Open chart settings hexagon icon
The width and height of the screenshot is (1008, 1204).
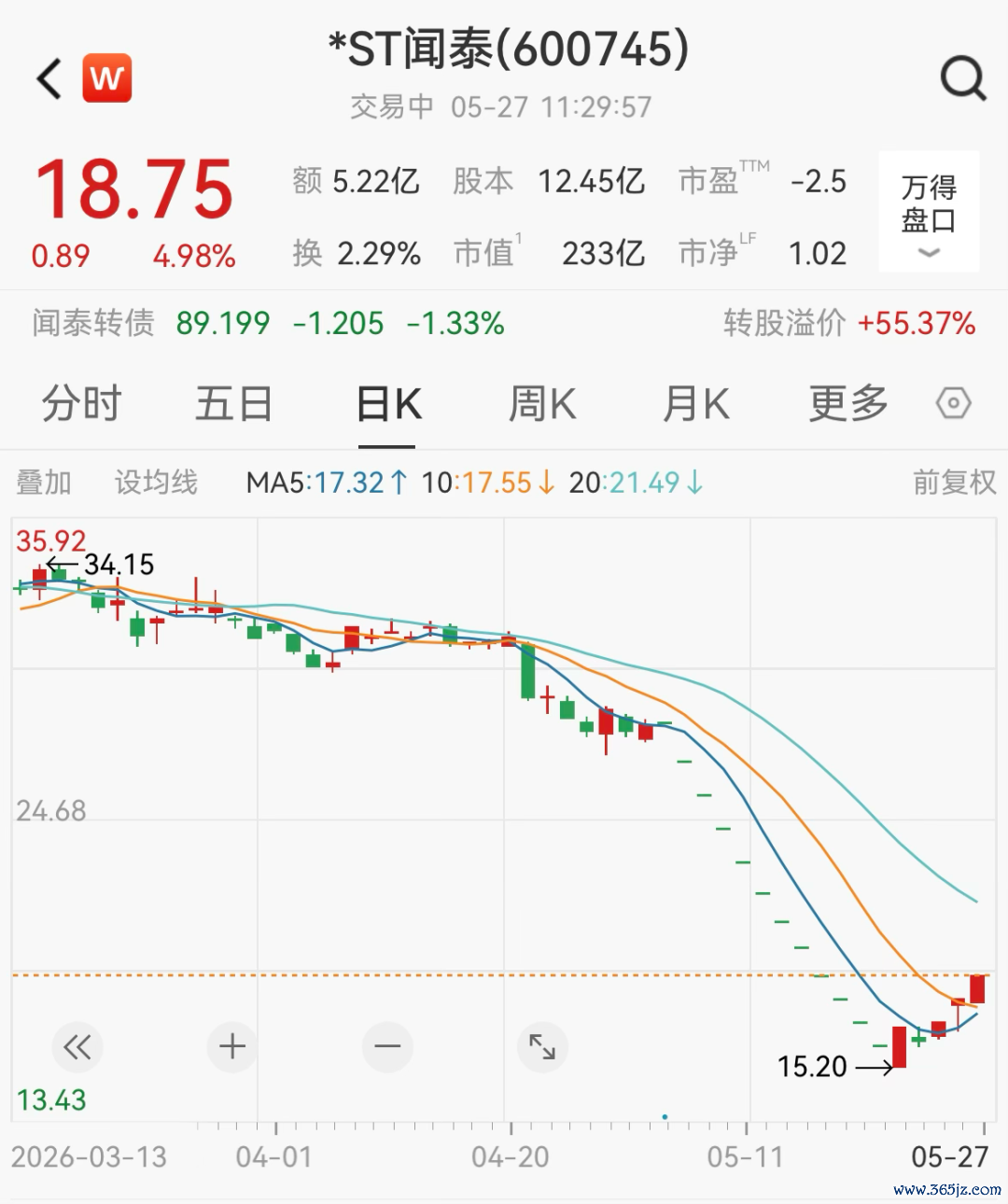[953, 404]
